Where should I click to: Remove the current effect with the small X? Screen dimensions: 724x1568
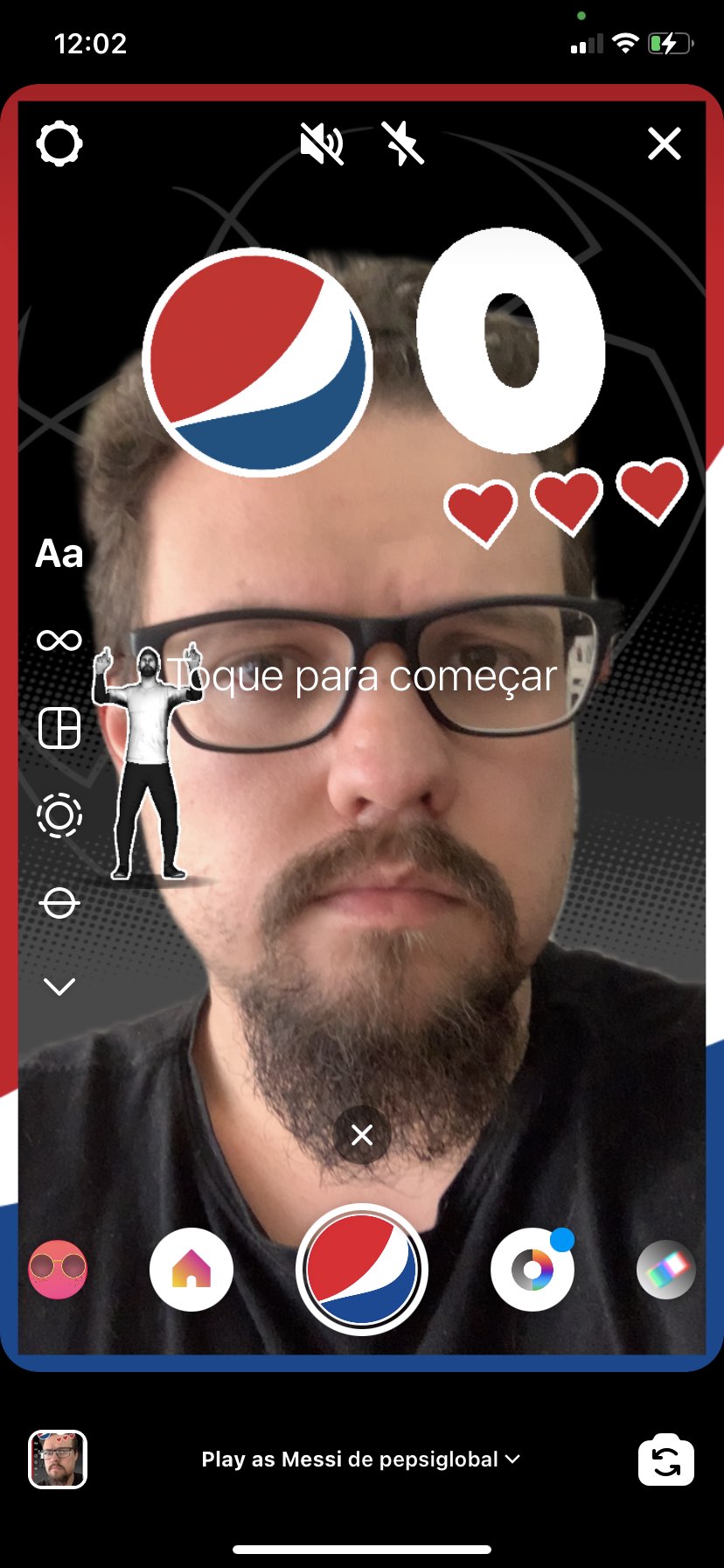[x=362, y=1135]
